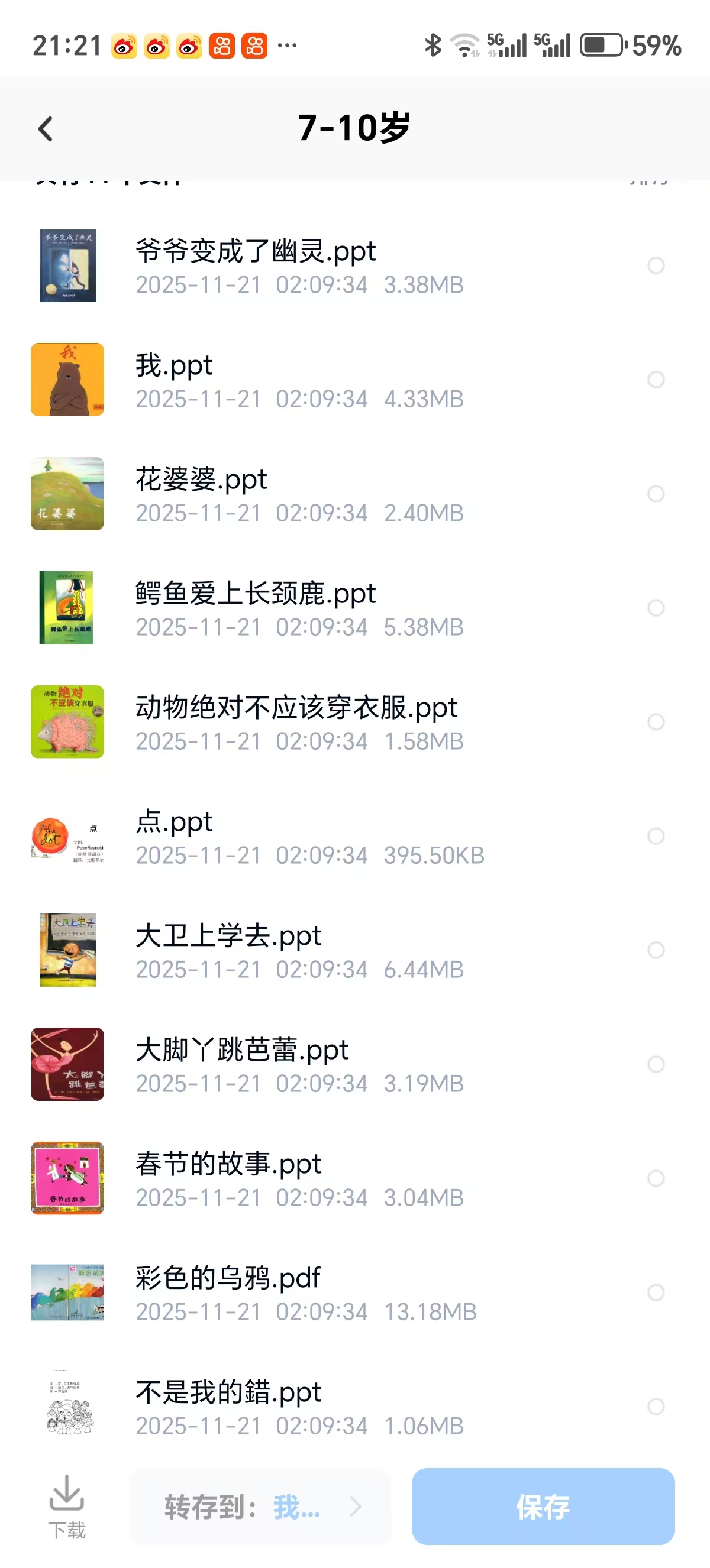710x1568 pixels.
Task: Open thumbnail of 我.ppt bear cover
Action: pyautogui.click(x=67, y=378)
